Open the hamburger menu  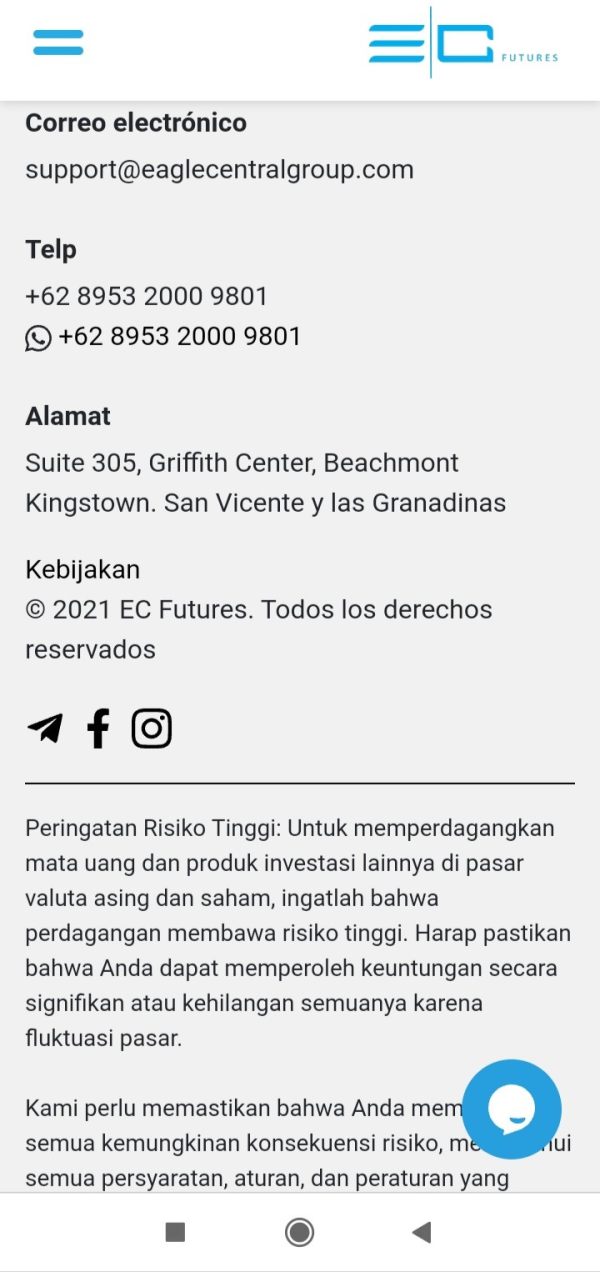click(x=58, y=42)
